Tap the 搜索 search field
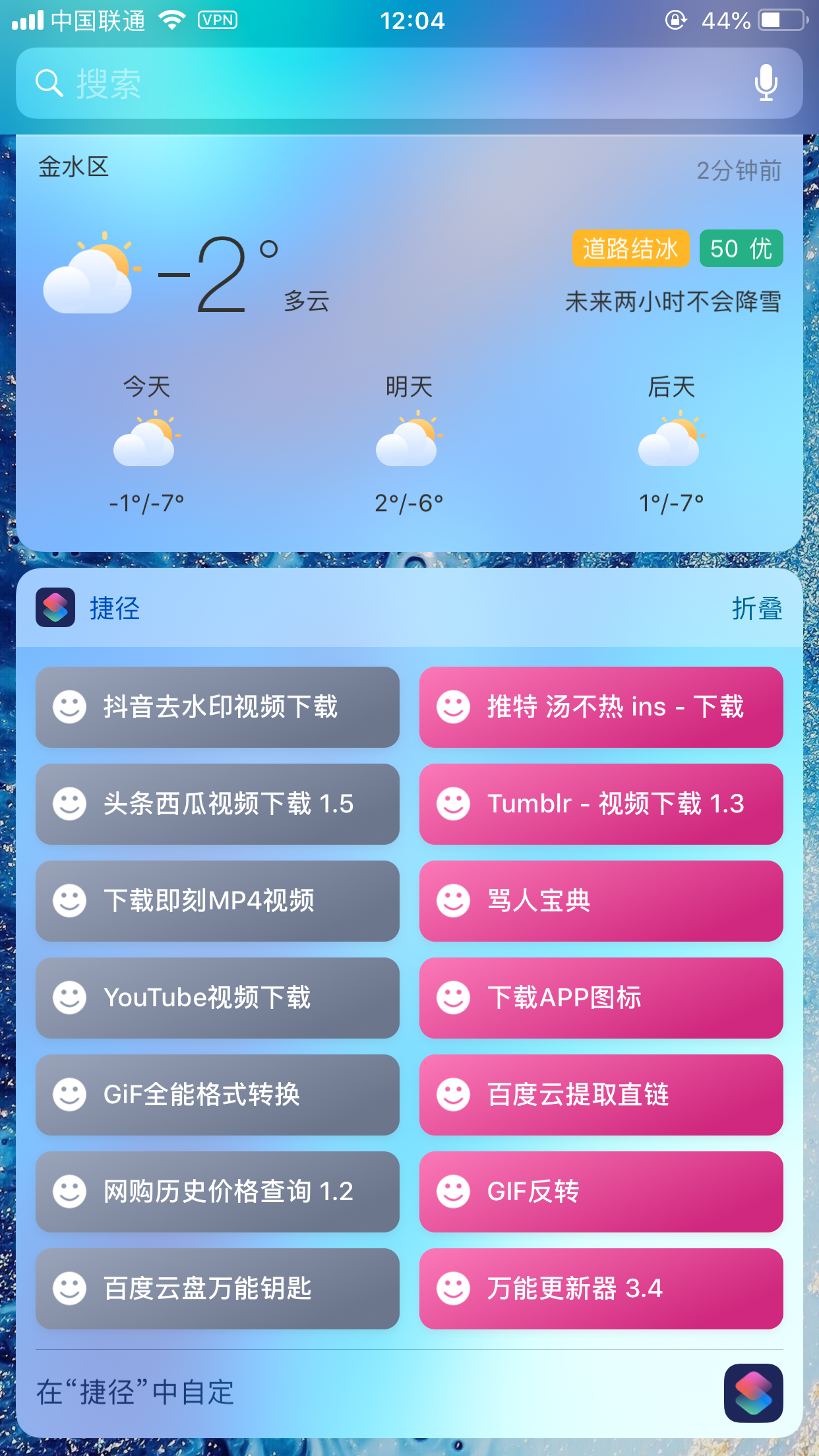Viewport: 819px width, 1456px height. click(x=409, y=83)
